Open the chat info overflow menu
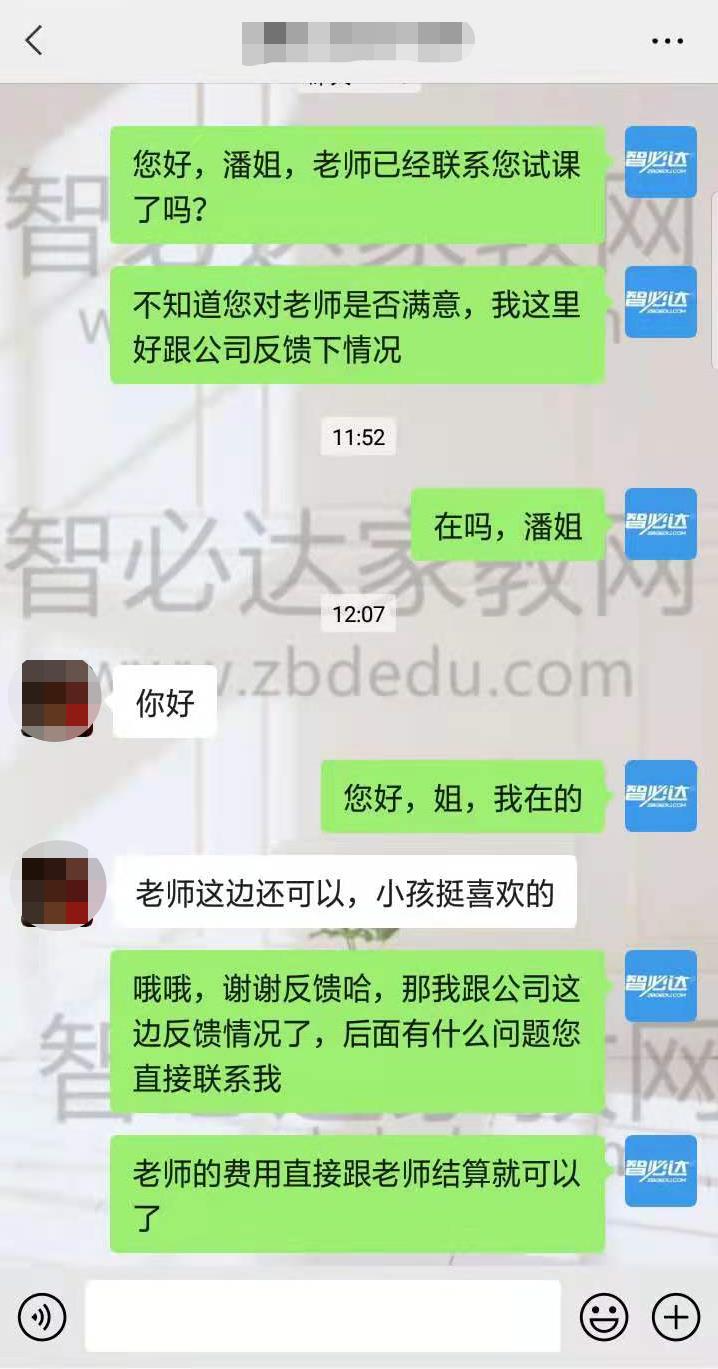 pyautogui.click(x=667, y=41)
